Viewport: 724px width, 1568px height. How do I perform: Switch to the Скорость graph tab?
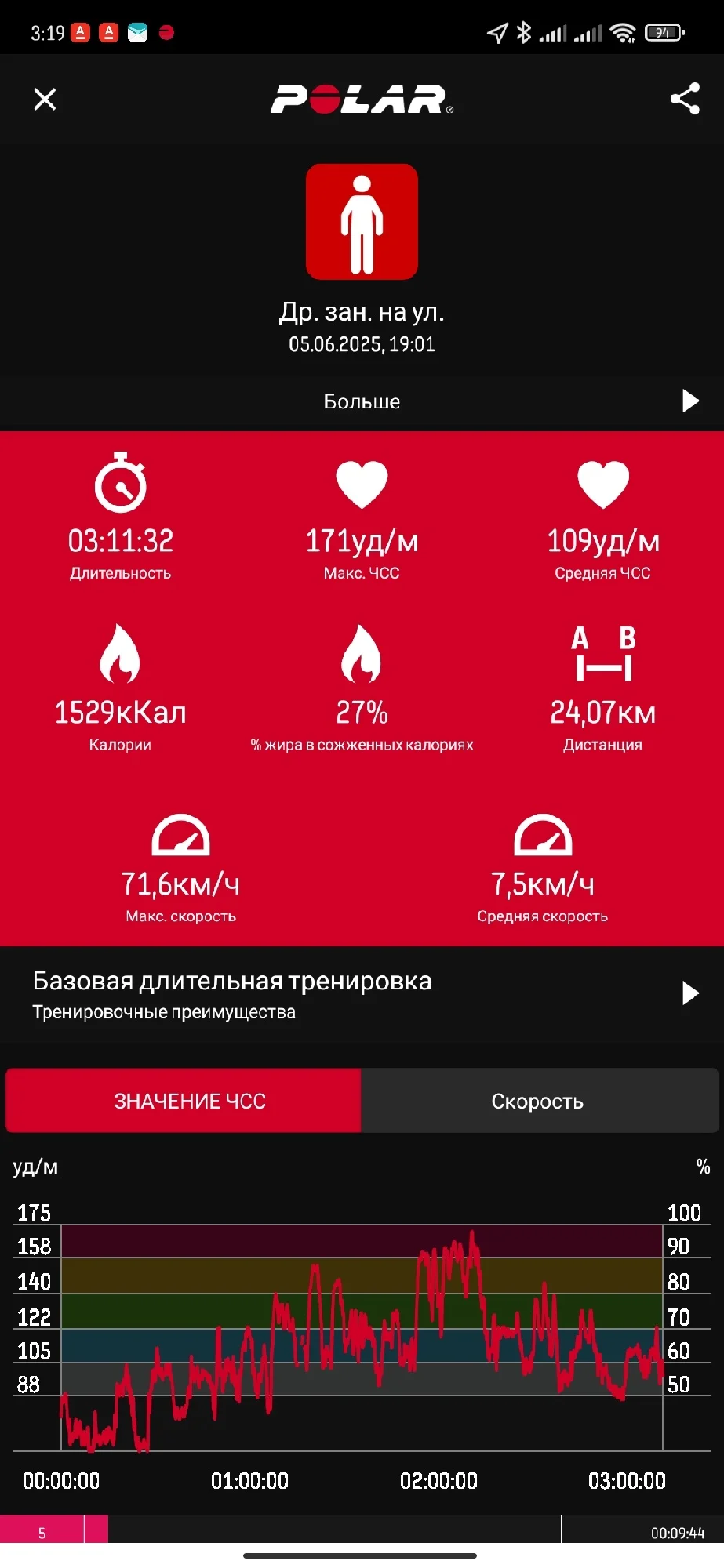click(x=540, y=1101)
